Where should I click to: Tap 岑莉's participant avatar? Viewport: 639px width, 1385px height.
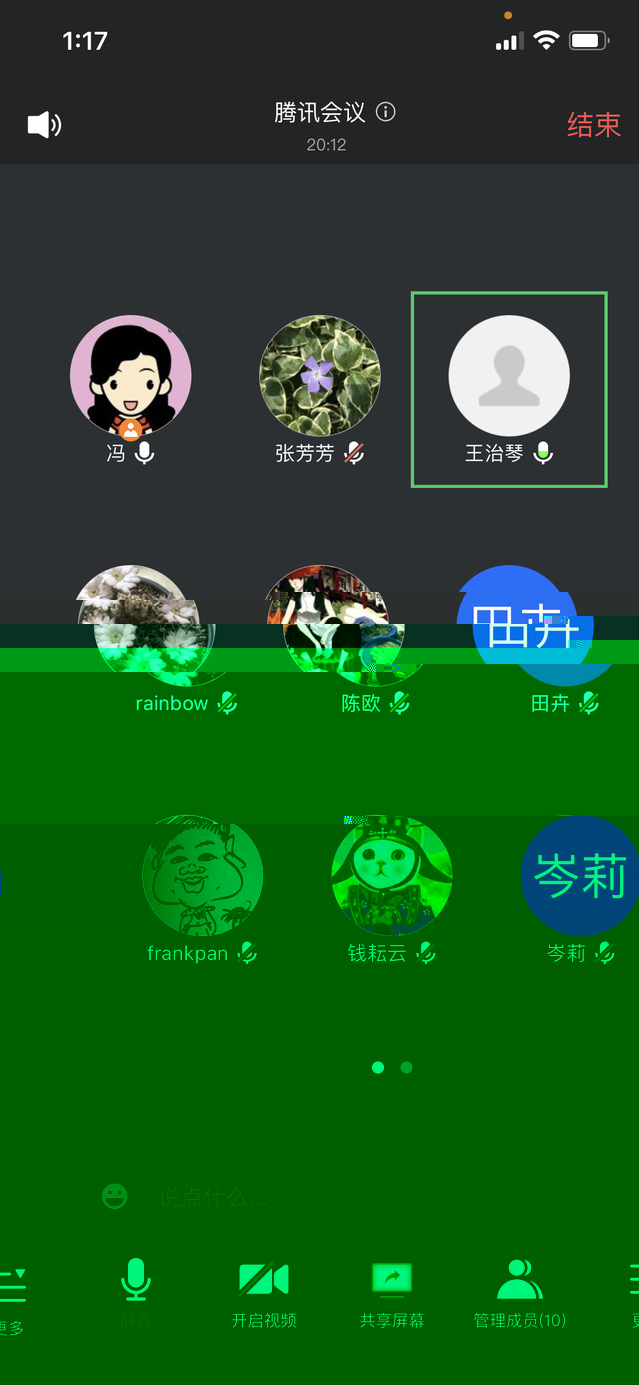[580, 876]
